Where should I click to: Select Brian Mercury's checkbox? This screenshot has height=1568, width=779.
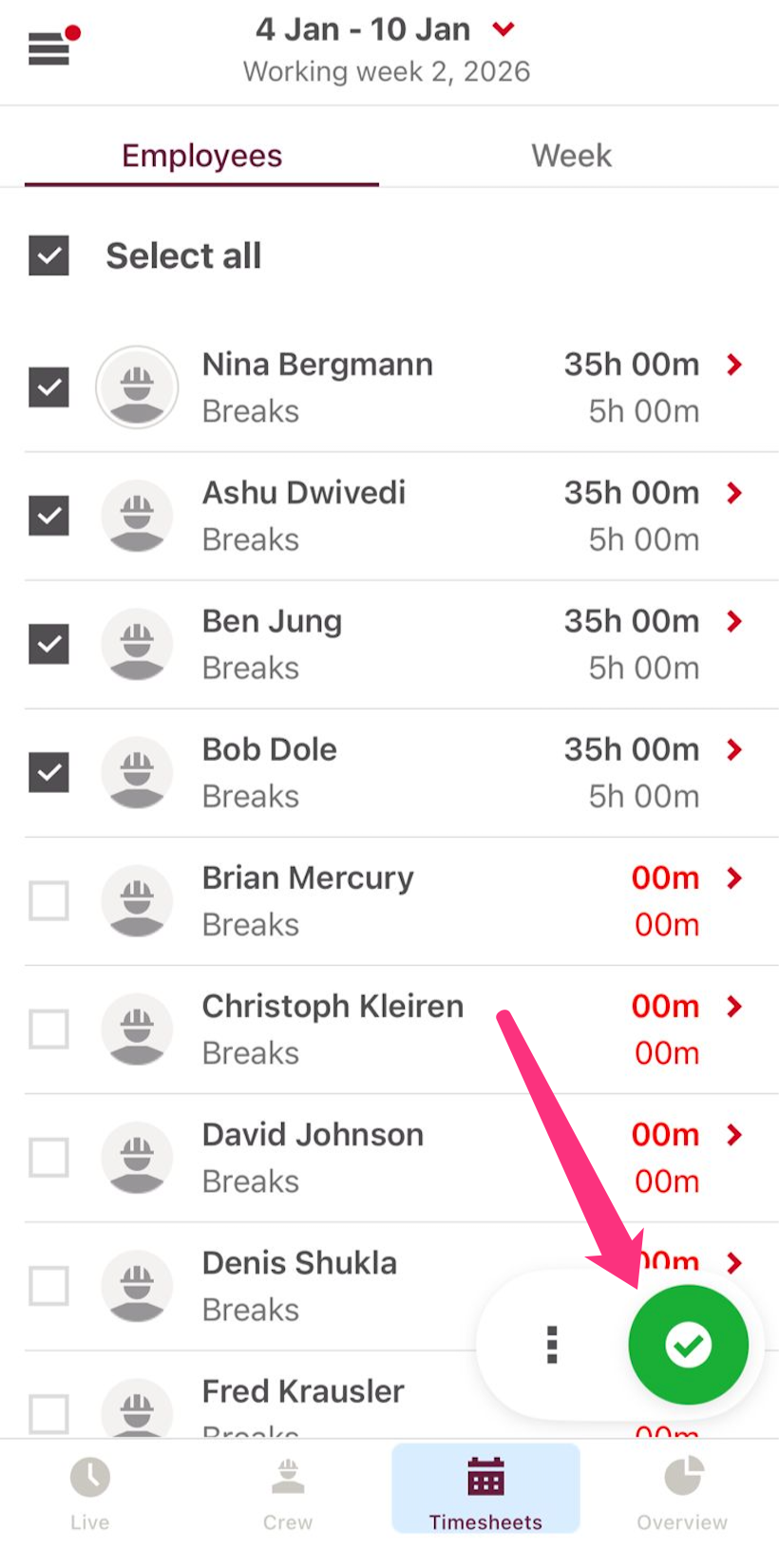(x=48, y=900)
